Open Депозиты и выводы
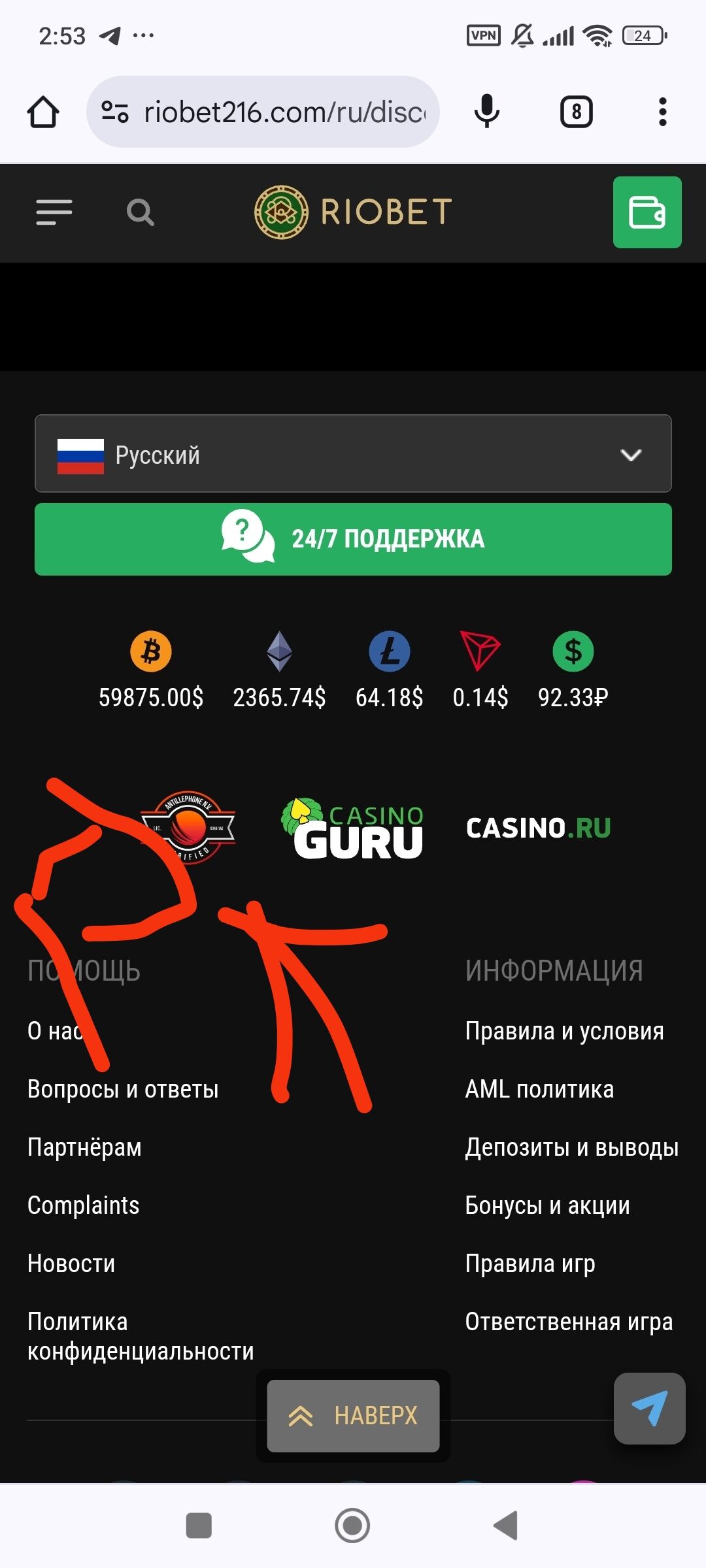Image resolution: width=706 pixels, height=1568 pixels. coord(571,1147)
